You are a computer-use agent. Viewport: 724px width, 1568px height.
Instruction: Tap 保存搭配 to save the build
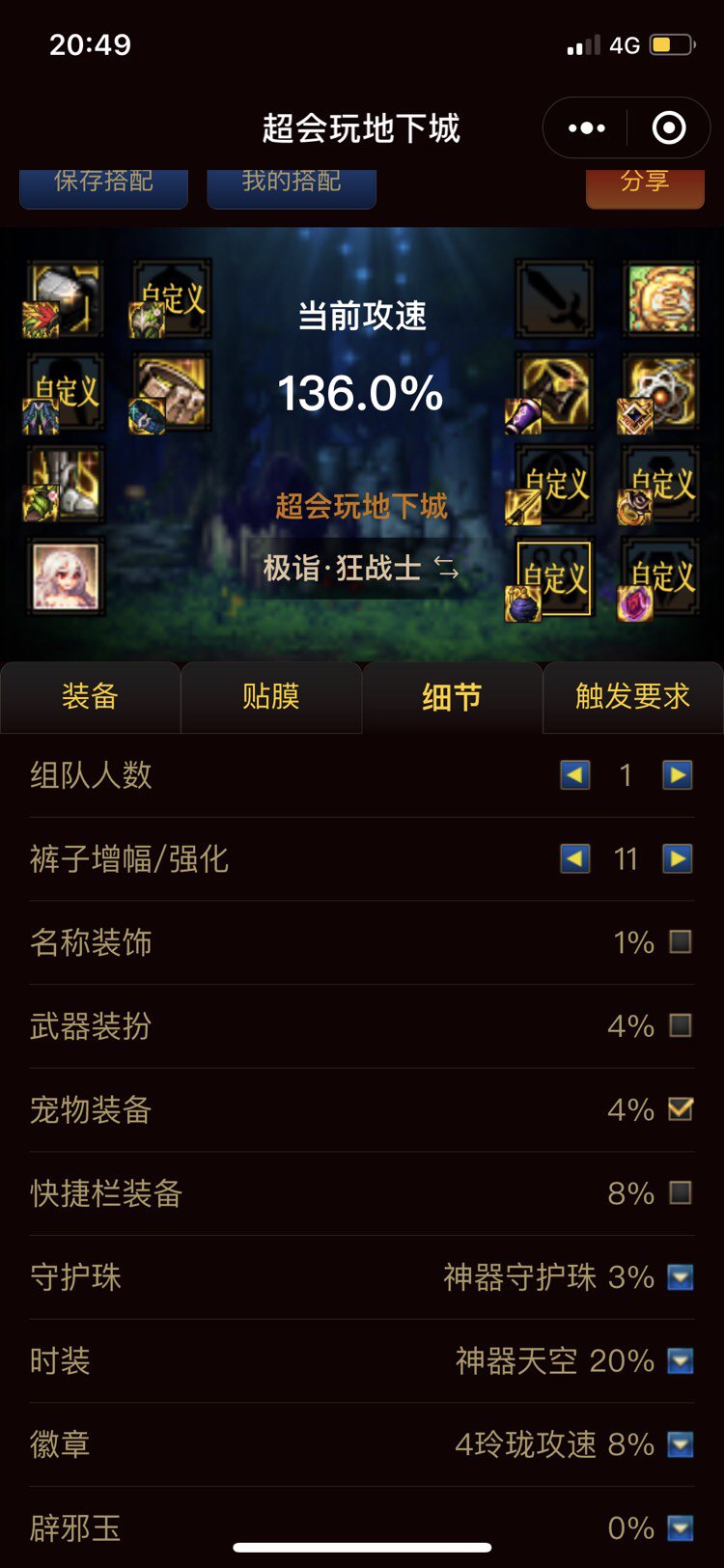(103, 186)
